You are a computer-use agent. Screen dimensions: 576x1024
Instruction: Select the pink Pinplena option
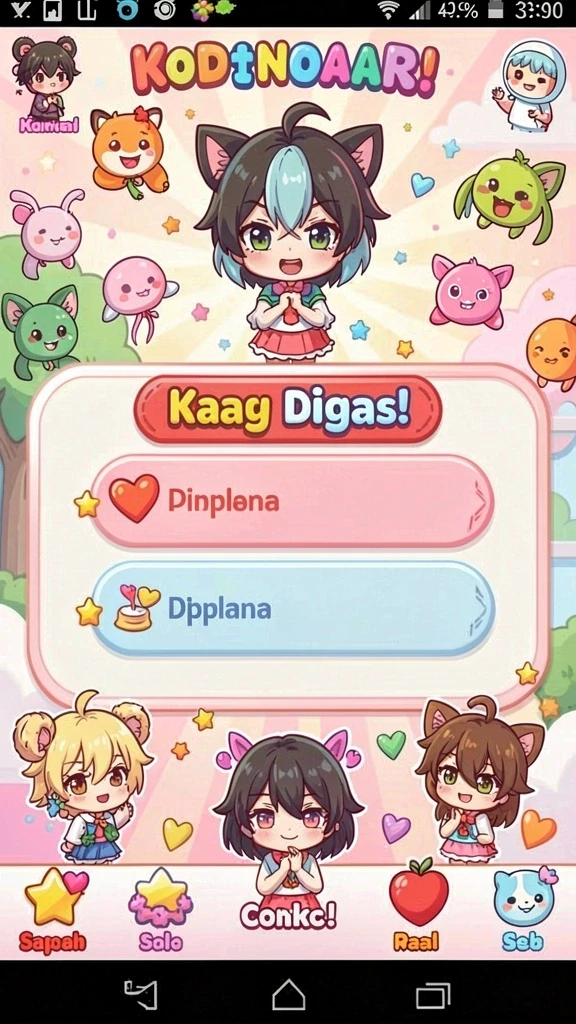point(292,500)
